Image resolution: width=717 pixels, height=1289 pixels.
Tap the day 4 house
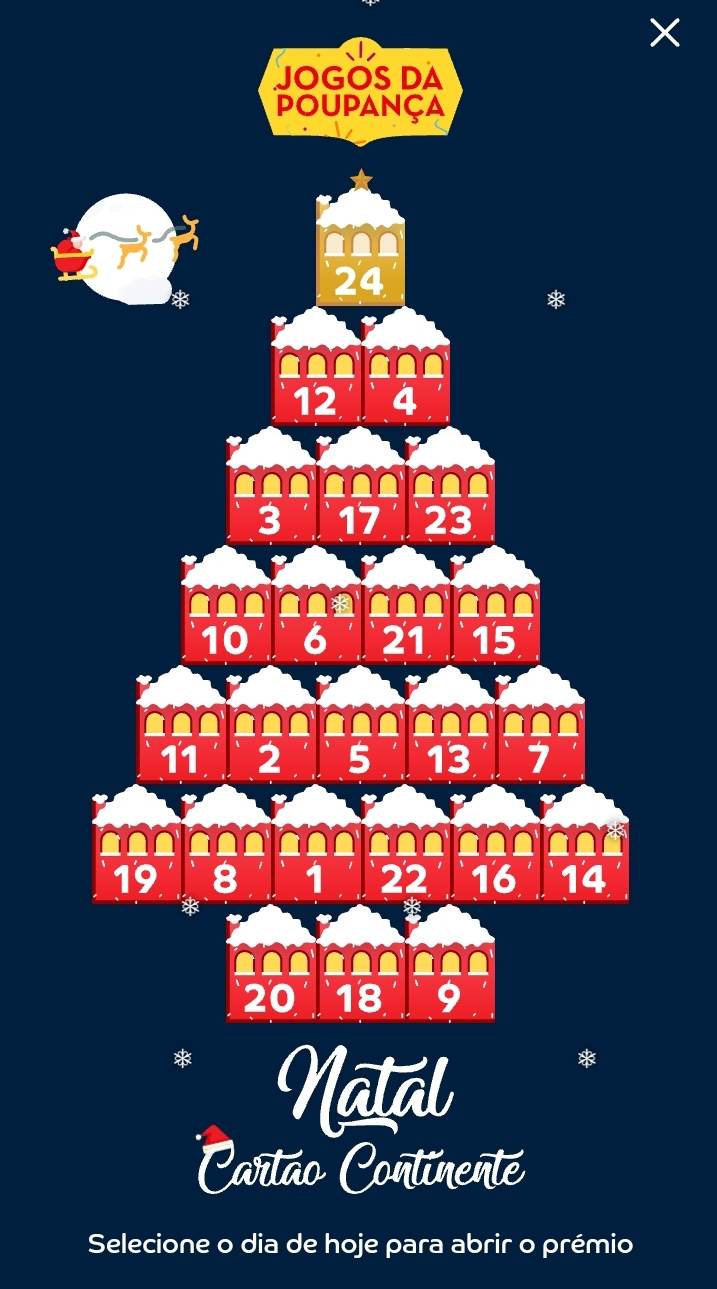pyautogui.click(x=405, y=367)
